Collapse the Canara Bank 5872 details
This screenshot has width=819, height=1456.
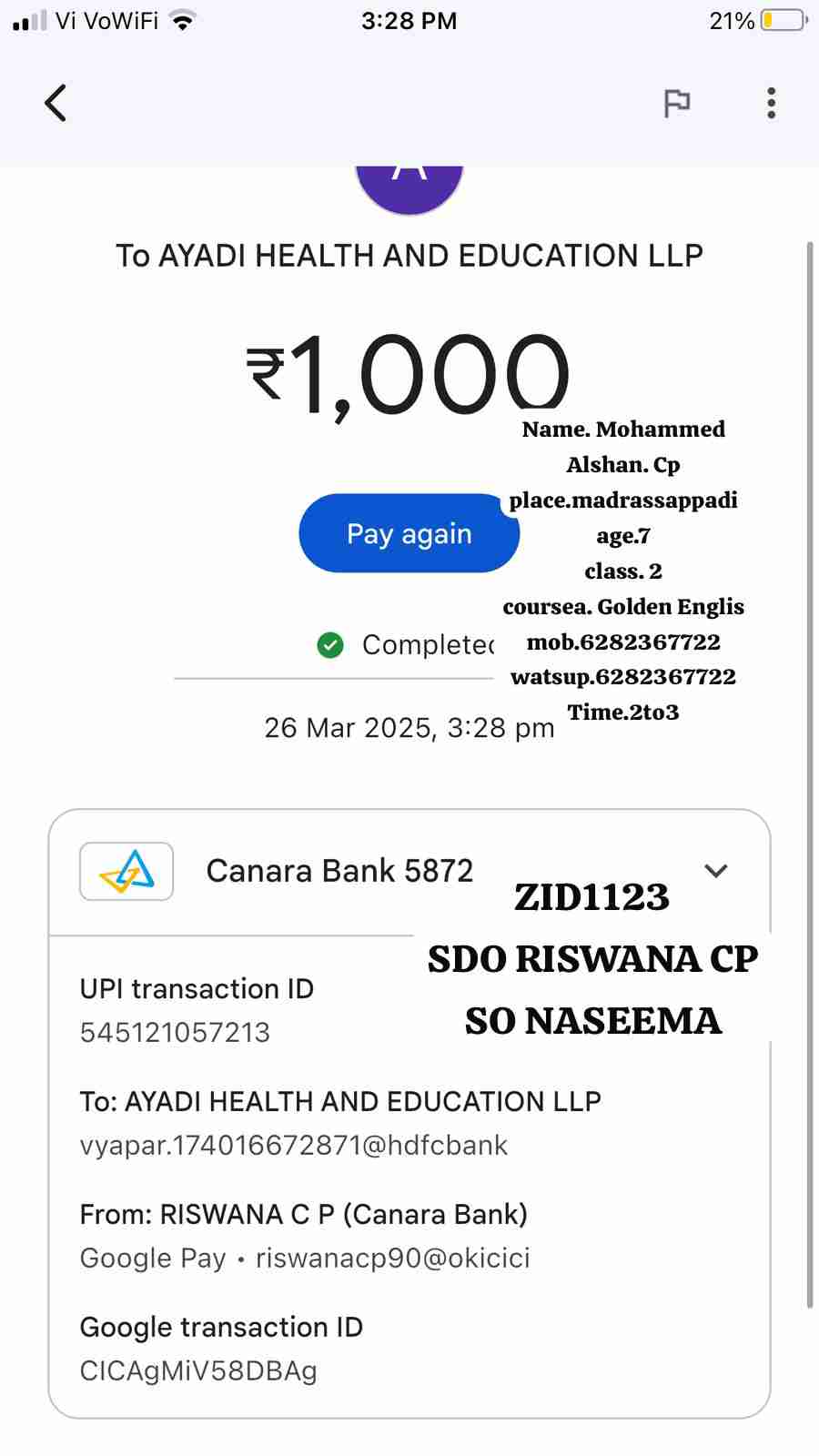(x=716, y=871)
